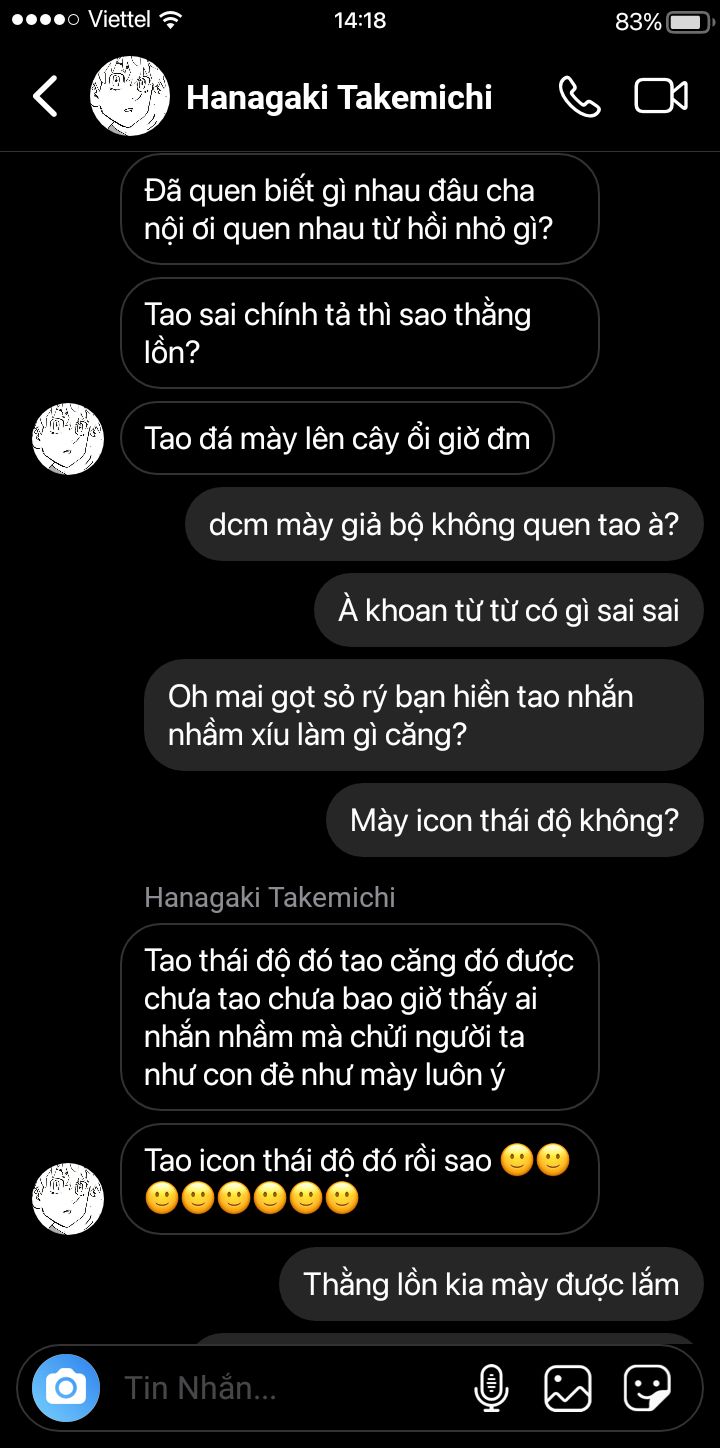Start a voice call
Screen dimensions: 720x1448
(579, 97)
